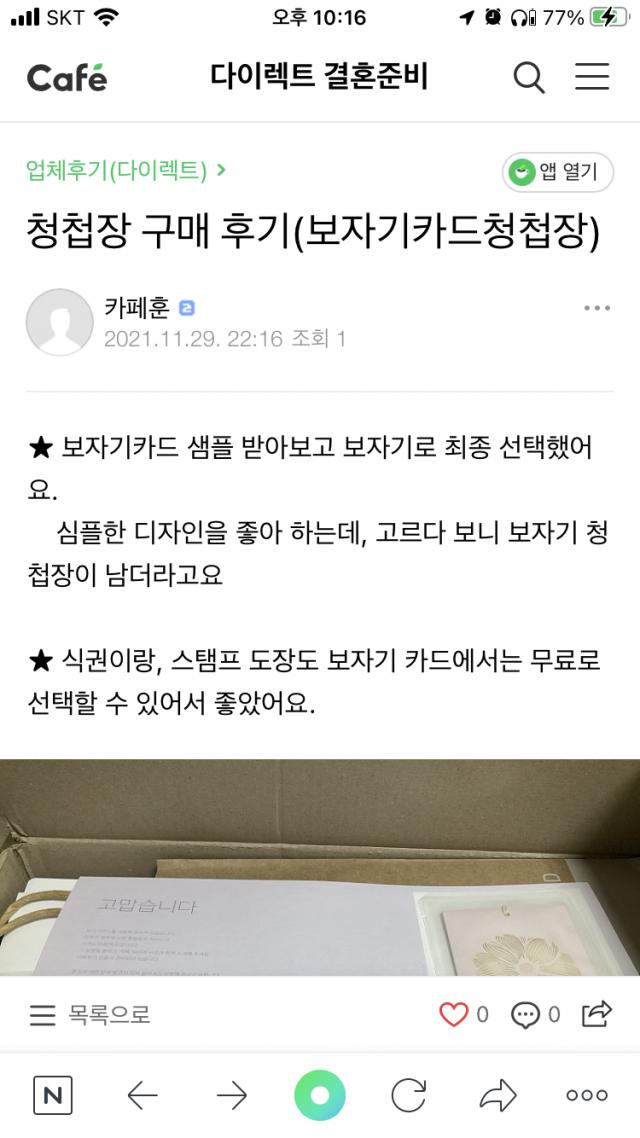This screenshot has height=1138, width=640.
Task: Go back to list via 목록으로
Action: (x=90, y=1015)
